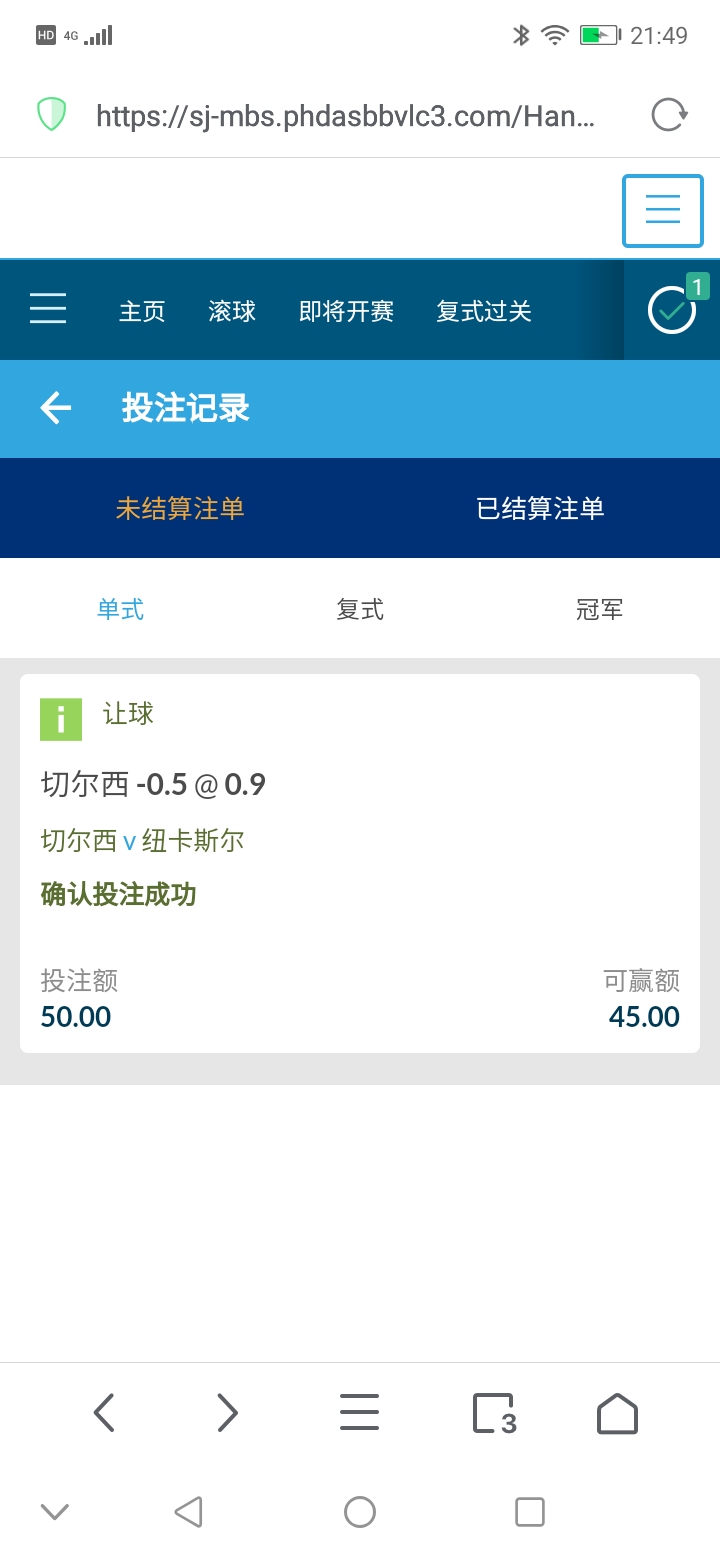Open browser tab switcher showing 3

click(493, 1413)
